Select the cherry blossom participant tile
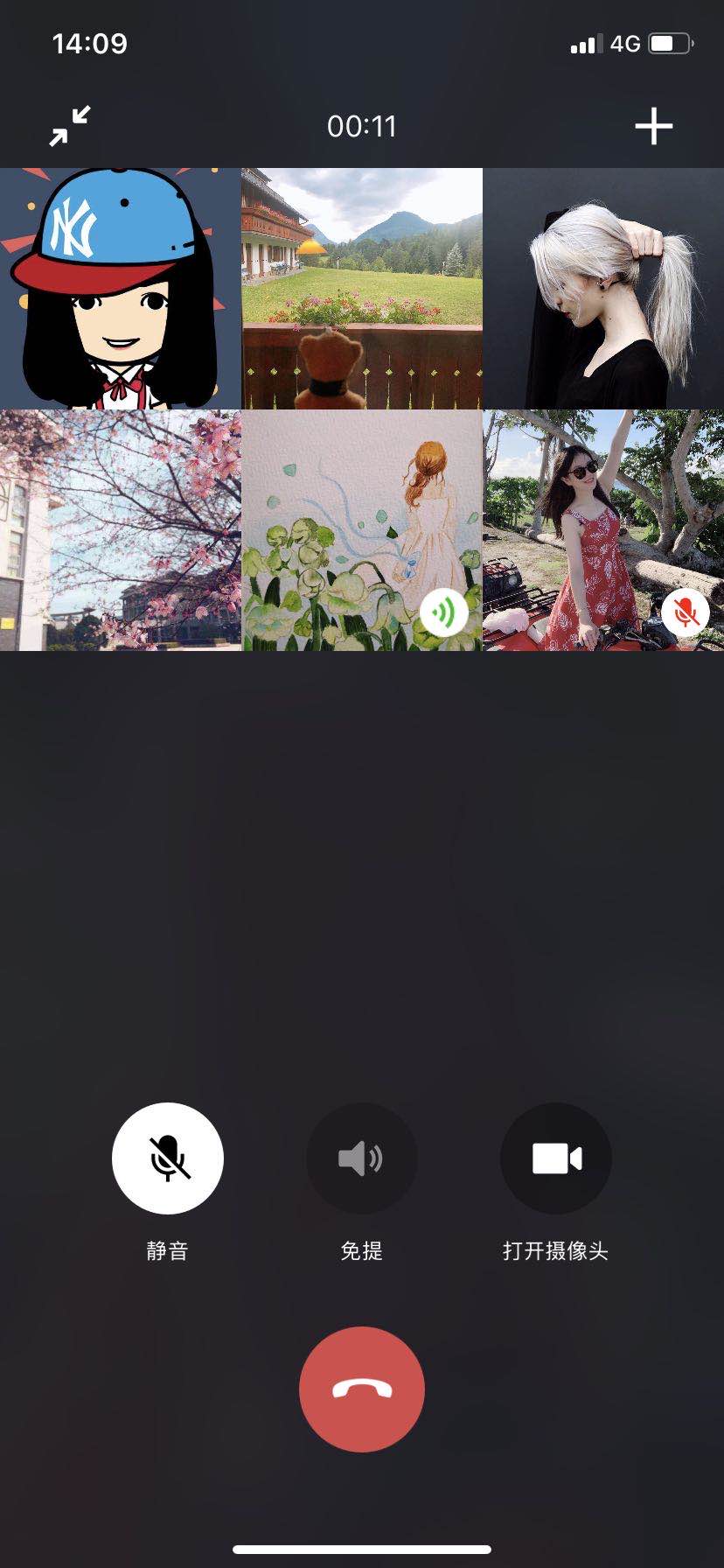Image resolution: width=724 pixels, height=1568 pixels. [x=120, y=530]
